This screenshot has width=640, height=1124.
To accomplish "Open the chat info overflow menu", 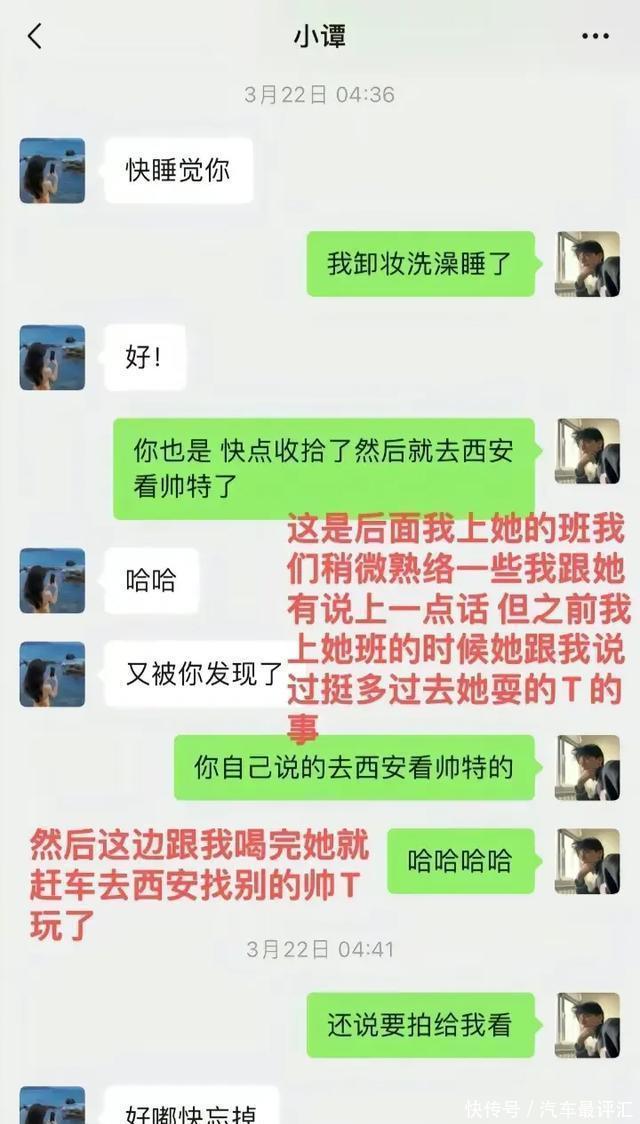I will [x=595, y=37].
